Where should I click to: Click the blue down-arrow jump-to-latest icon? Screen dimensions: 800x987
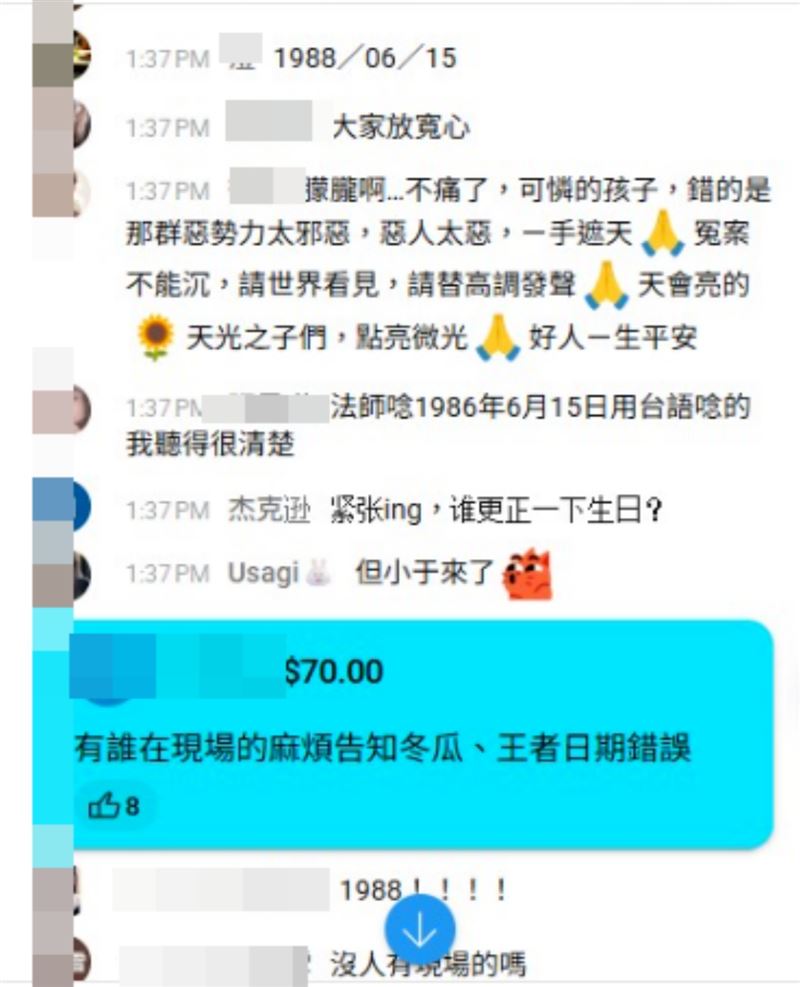pos(419,928)
